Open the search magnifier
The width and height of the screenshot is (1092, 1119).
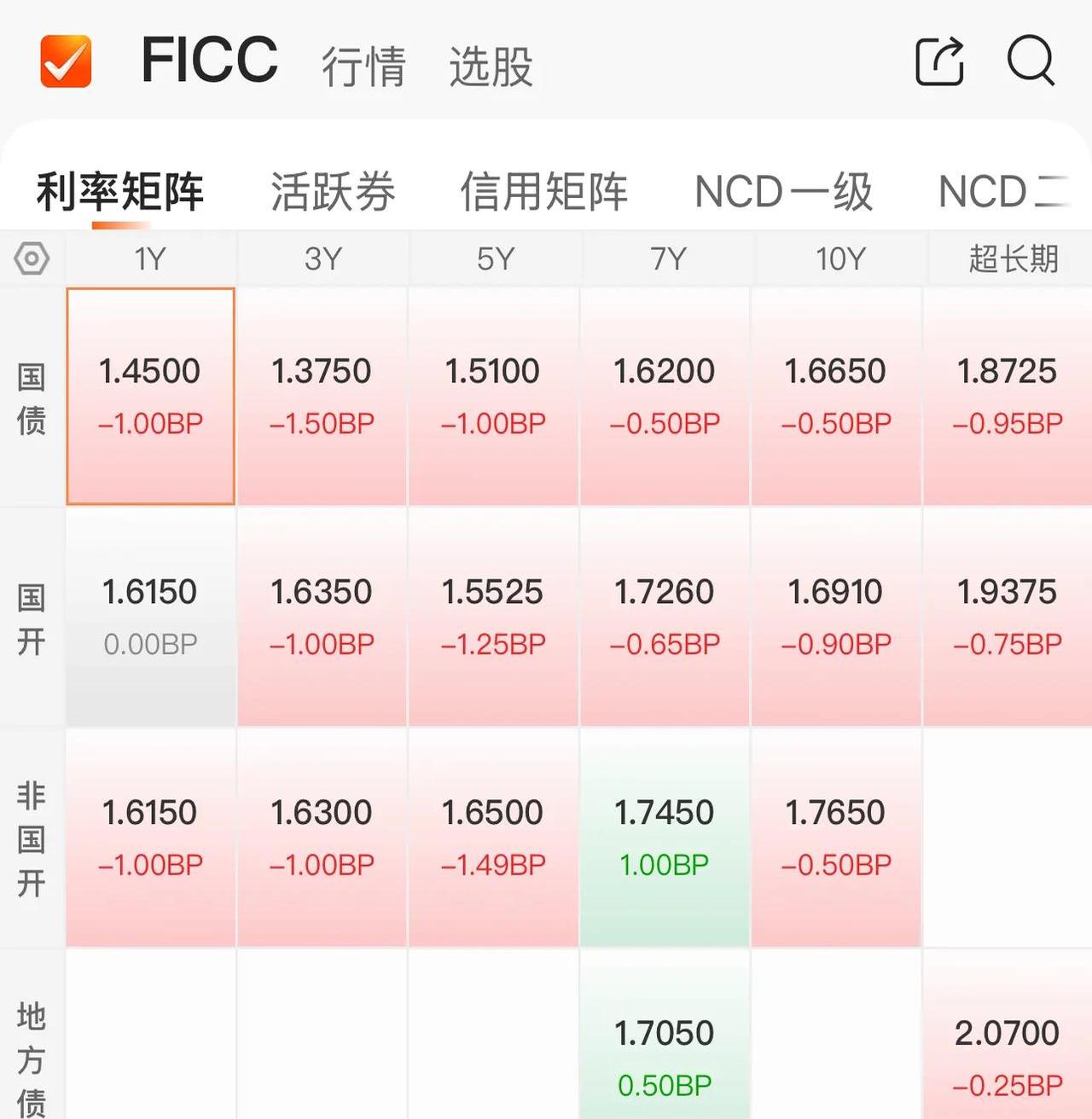click(1031, 60)
